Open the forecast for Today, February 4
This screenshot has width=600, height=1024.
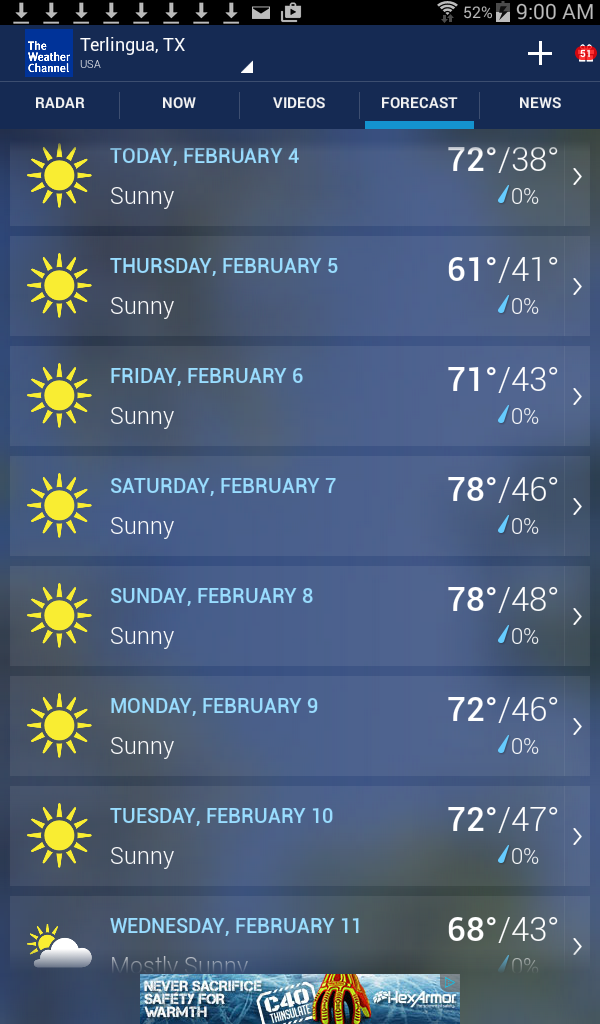pos(300,177)
